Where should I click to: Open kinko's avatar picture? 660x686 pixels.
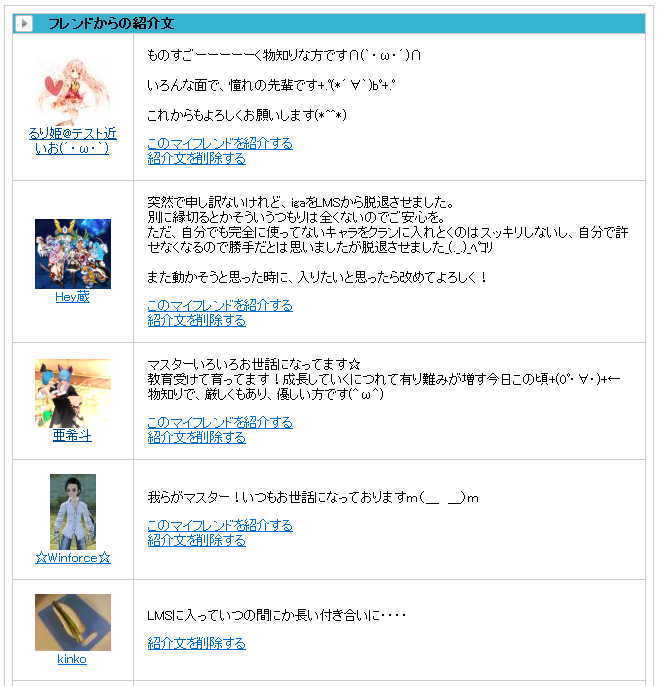72,622
